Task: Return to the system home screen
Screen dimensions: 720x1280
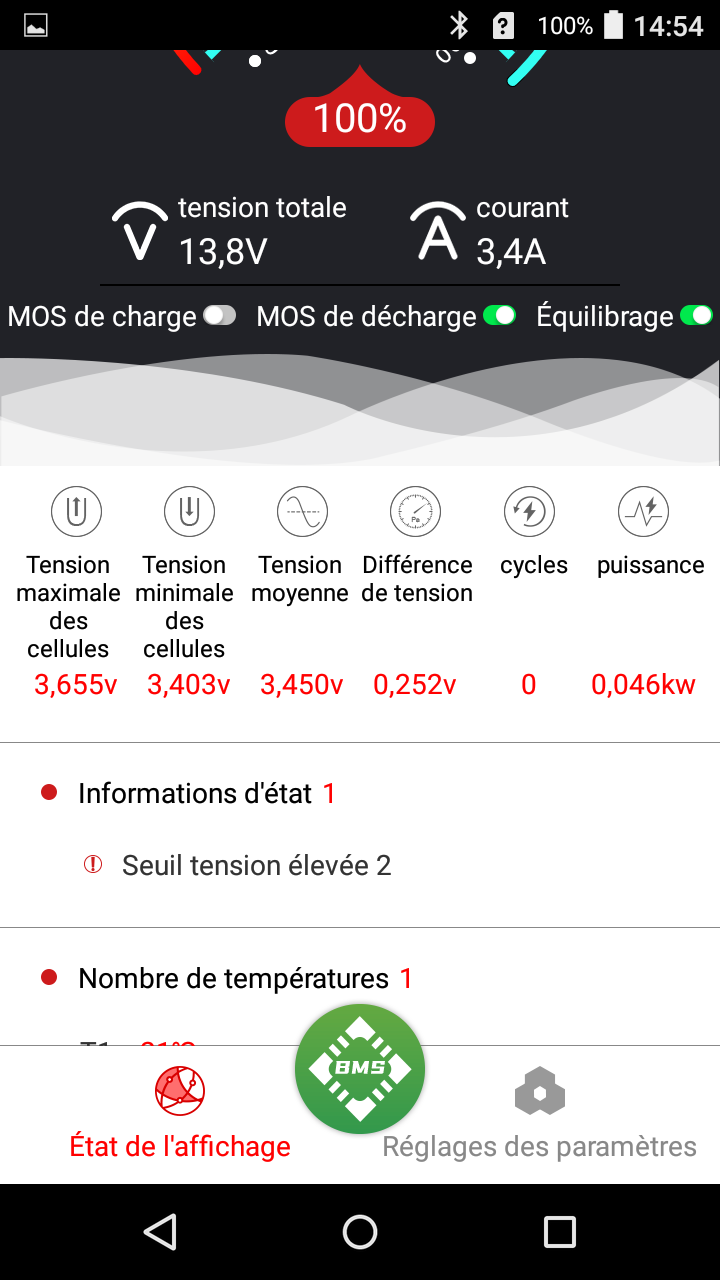Action: [x=360, y=1231]
